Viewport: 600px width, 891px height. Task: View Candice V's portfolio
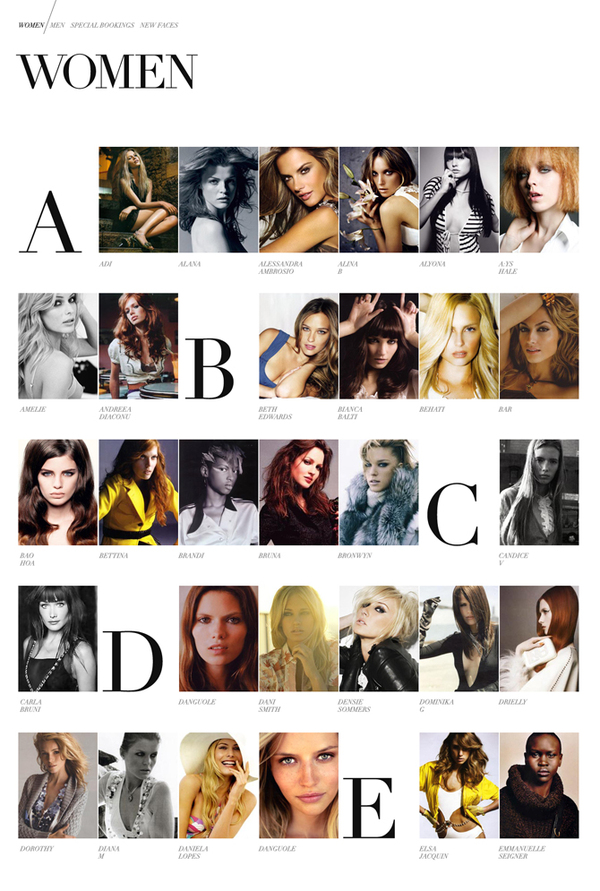[538, 492]
